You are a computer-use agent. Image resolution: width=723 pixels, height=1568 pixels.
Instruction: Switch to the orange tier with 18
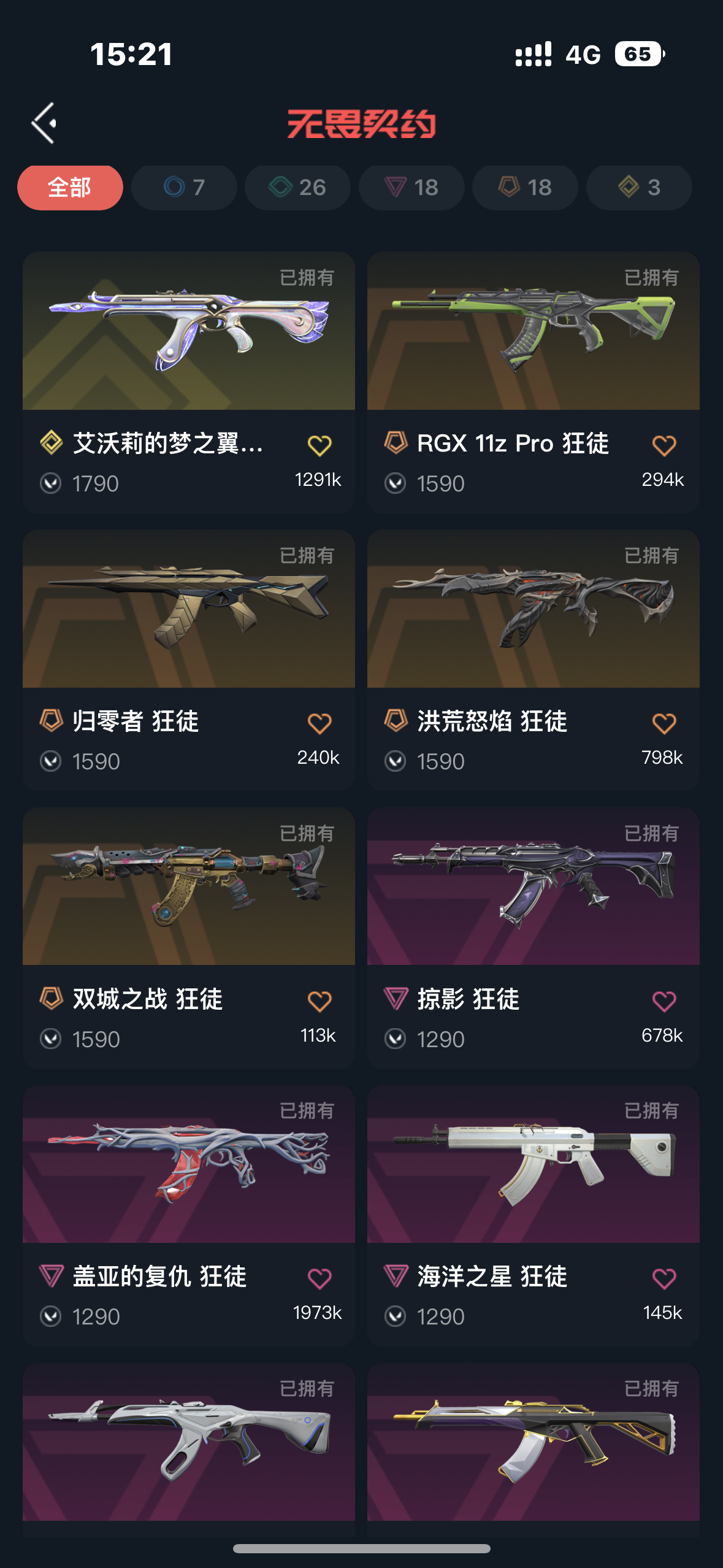click(x=525, y=188)
